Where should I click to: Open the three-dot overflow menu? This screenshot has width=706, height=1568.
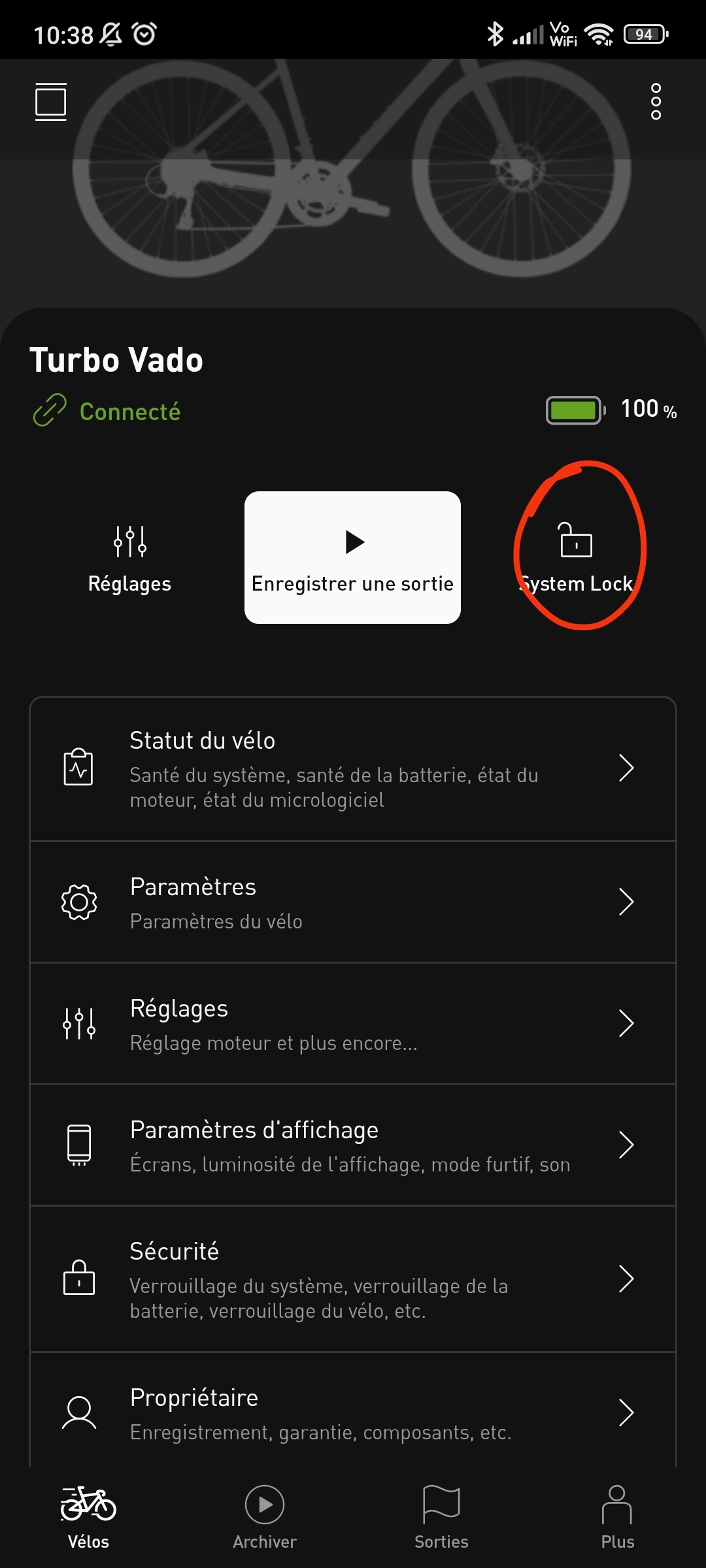click(656, 102)
